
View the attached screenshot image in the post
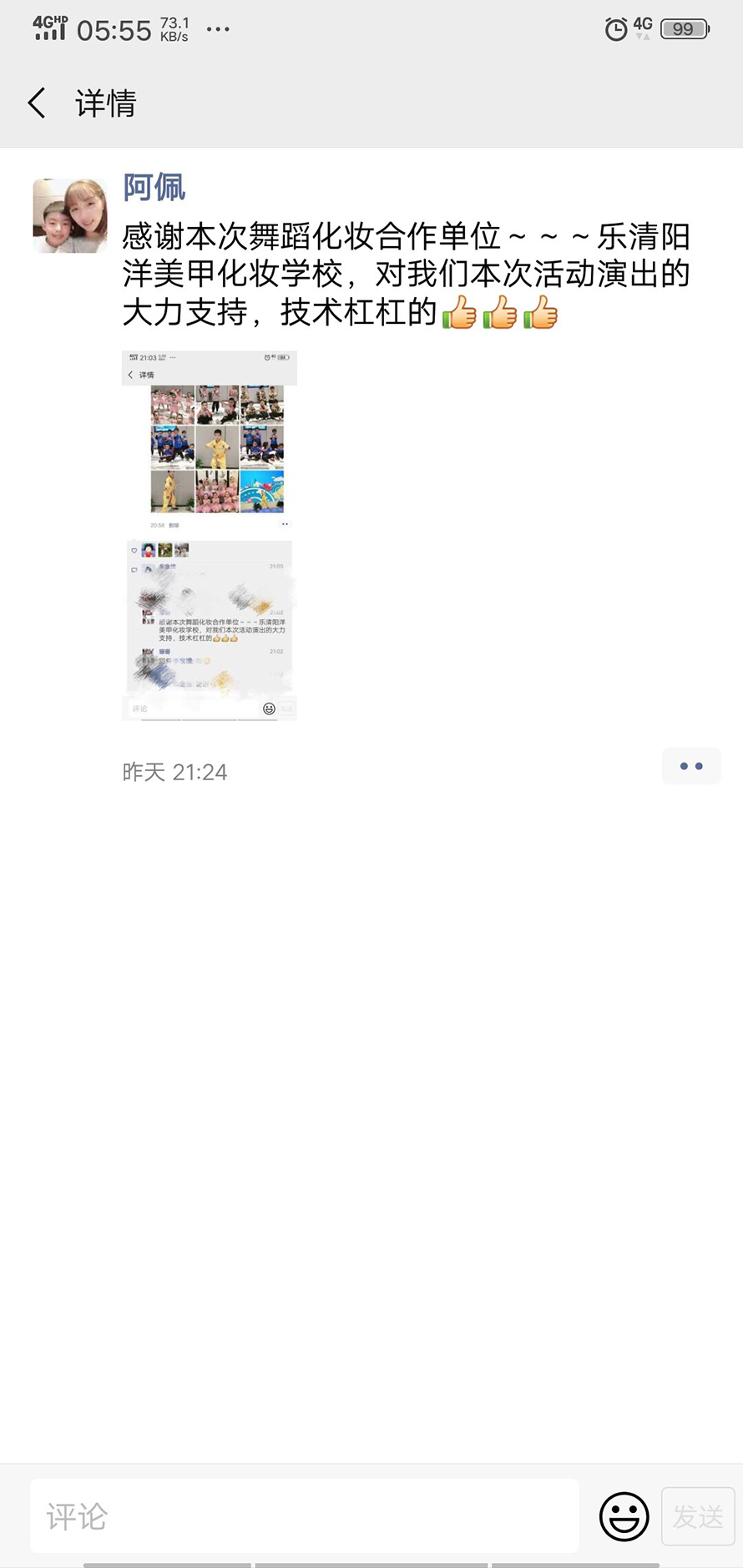pyautogui.click(x=210, y=535)
